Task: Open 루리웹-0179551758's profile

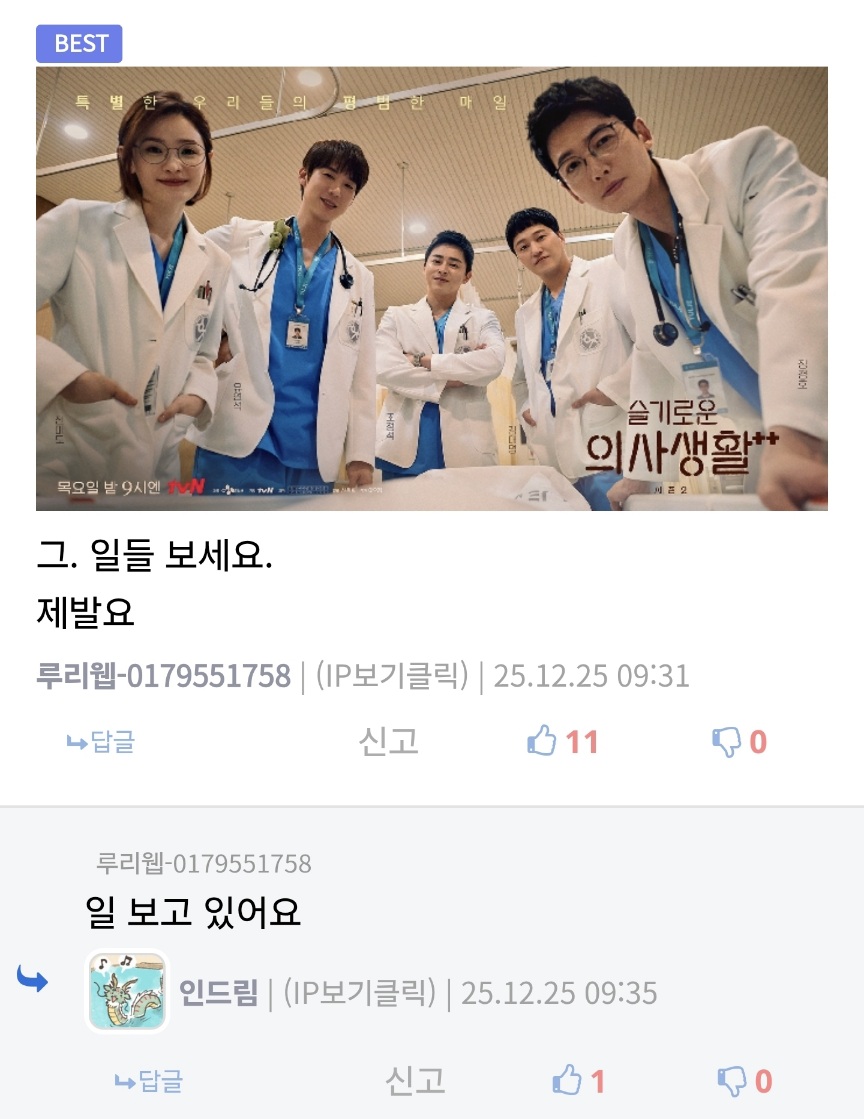Action: click(163, 677)
